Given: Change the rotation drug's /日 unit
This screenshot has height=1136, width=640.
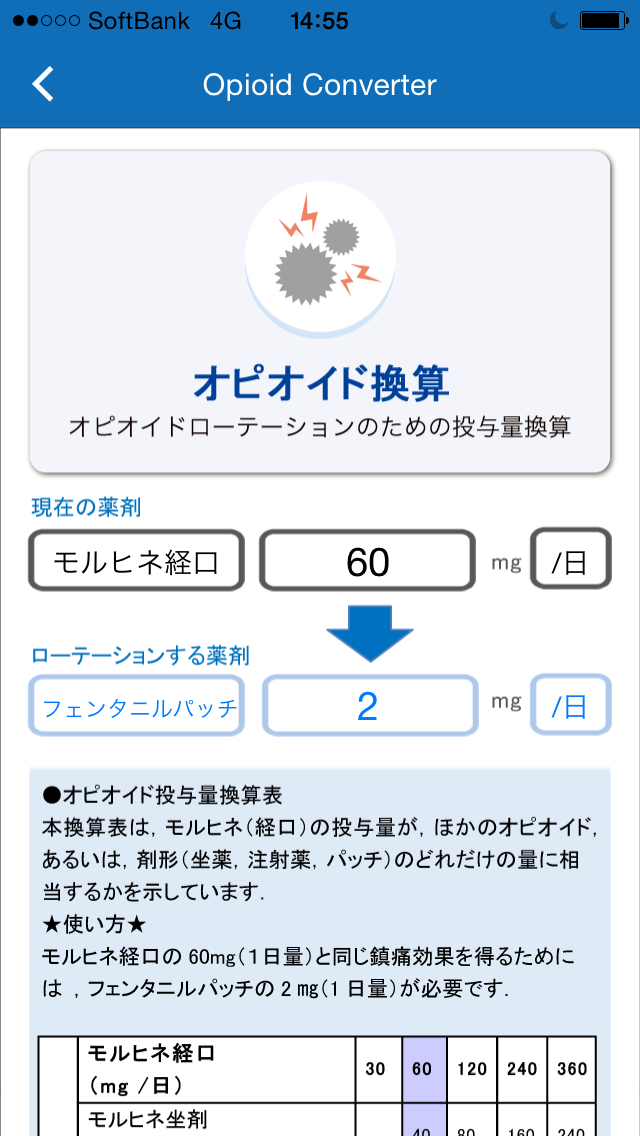Looking at the screenshot, I should click(571, 705).
